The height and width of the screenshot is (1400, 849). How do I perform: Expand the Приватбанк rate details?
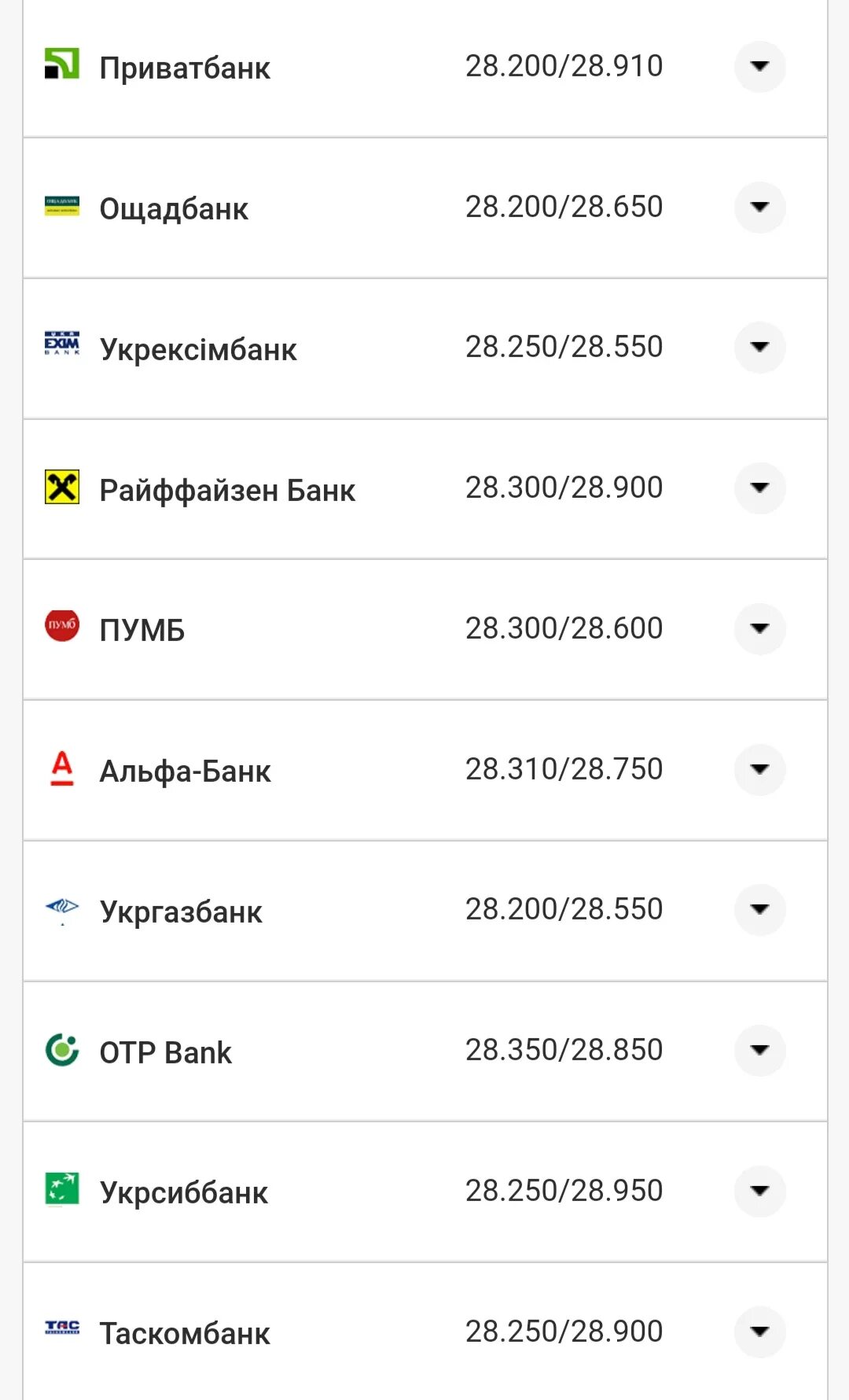point(759,66)
